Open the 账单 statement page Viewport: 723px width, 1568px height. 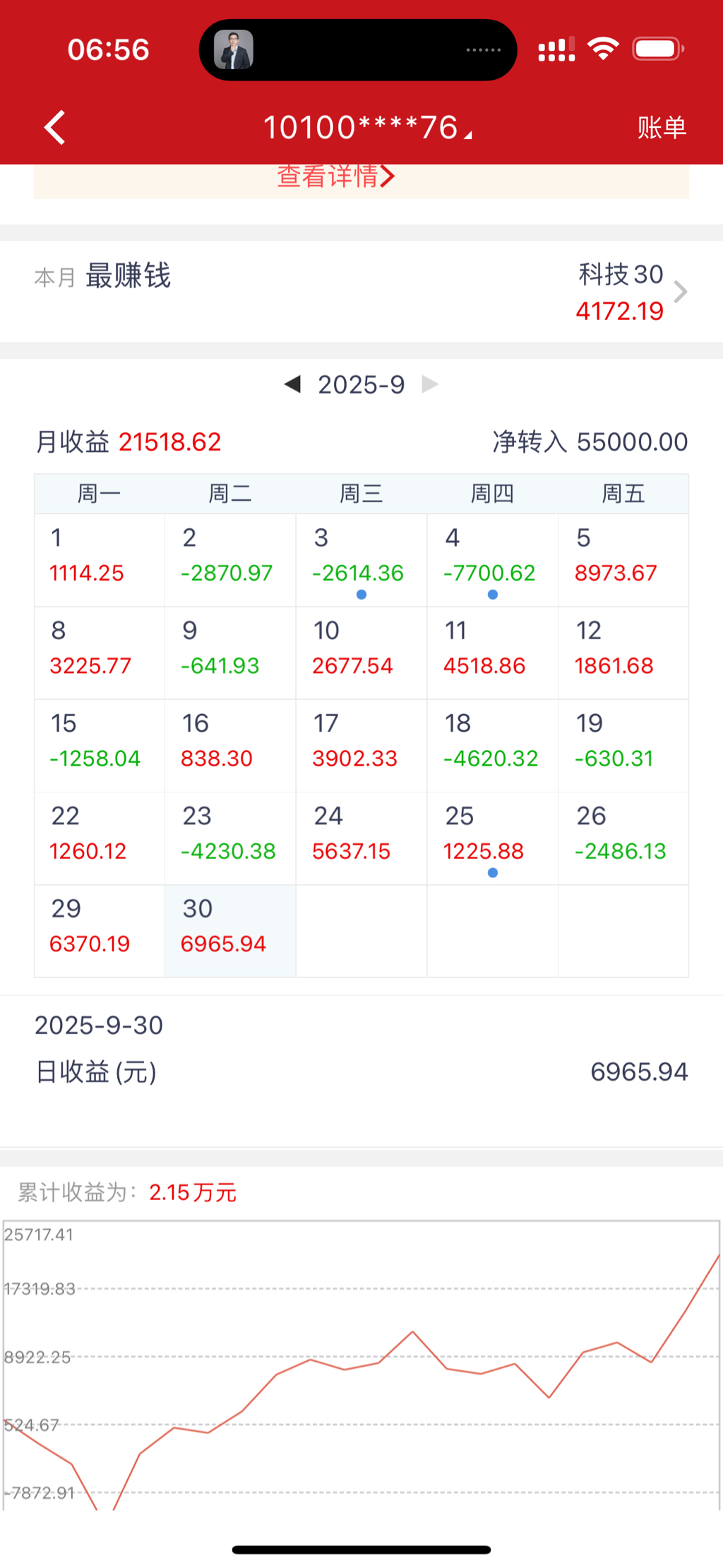661,128
